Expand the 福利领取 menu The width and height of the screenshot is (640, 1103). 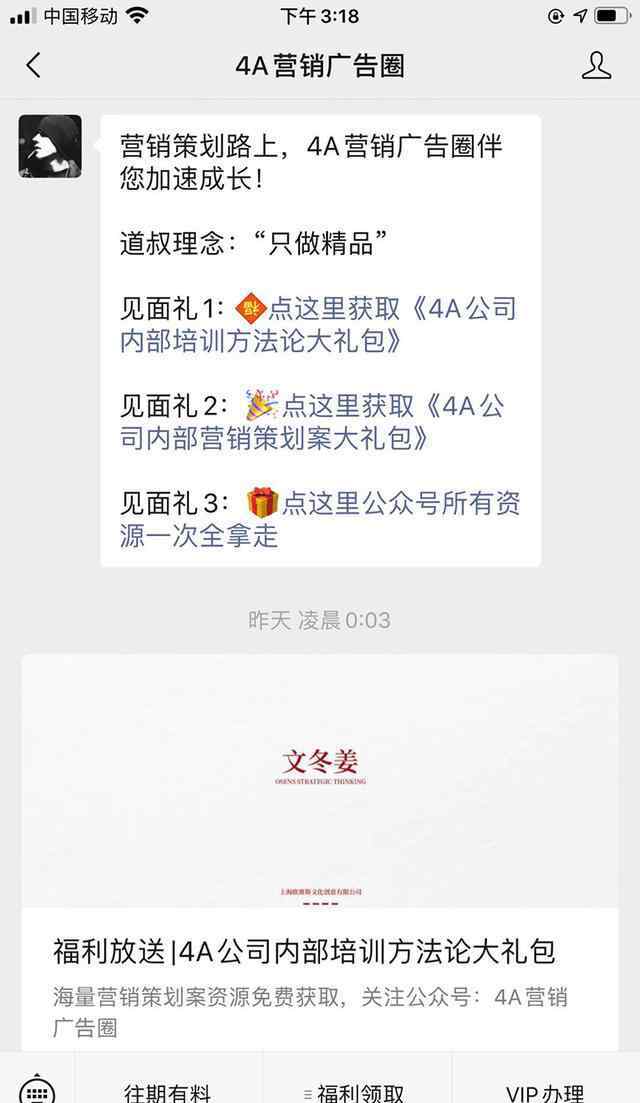[x=358, y=1091]
